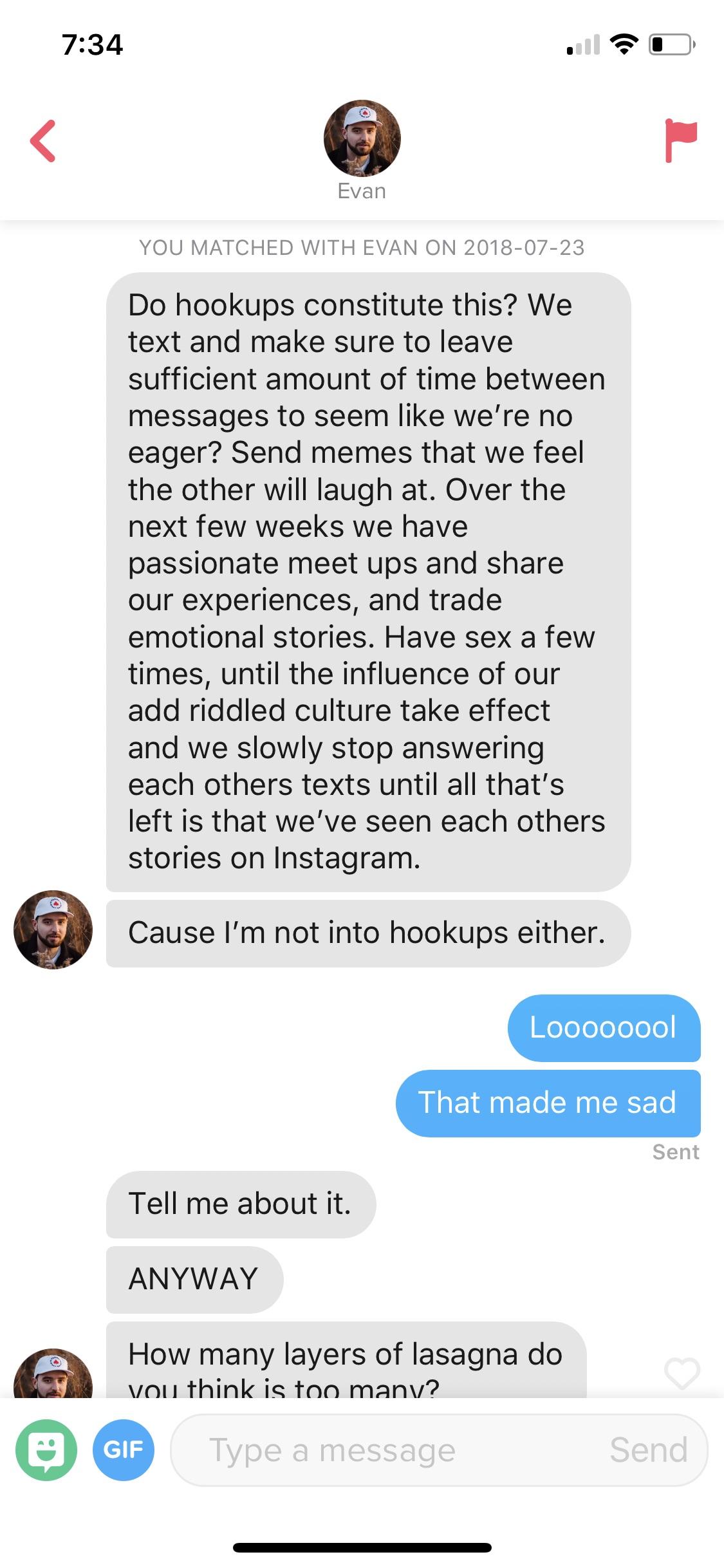The height and width of the screenshot is (1568, 724).
Task: Report Evan with the flag icon
Action: [x=680, y=140]
